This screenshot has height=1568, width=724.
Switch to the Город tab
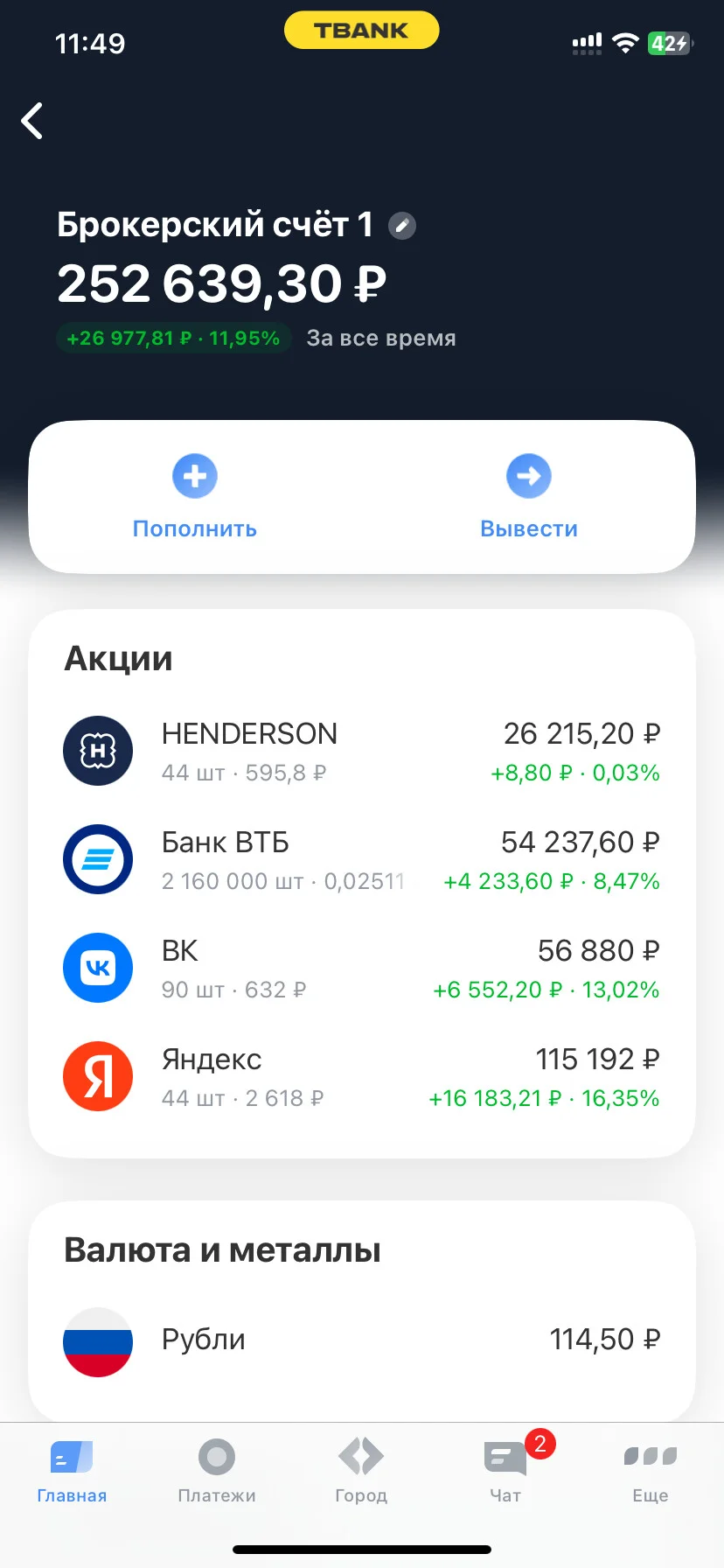[361, 1472]
